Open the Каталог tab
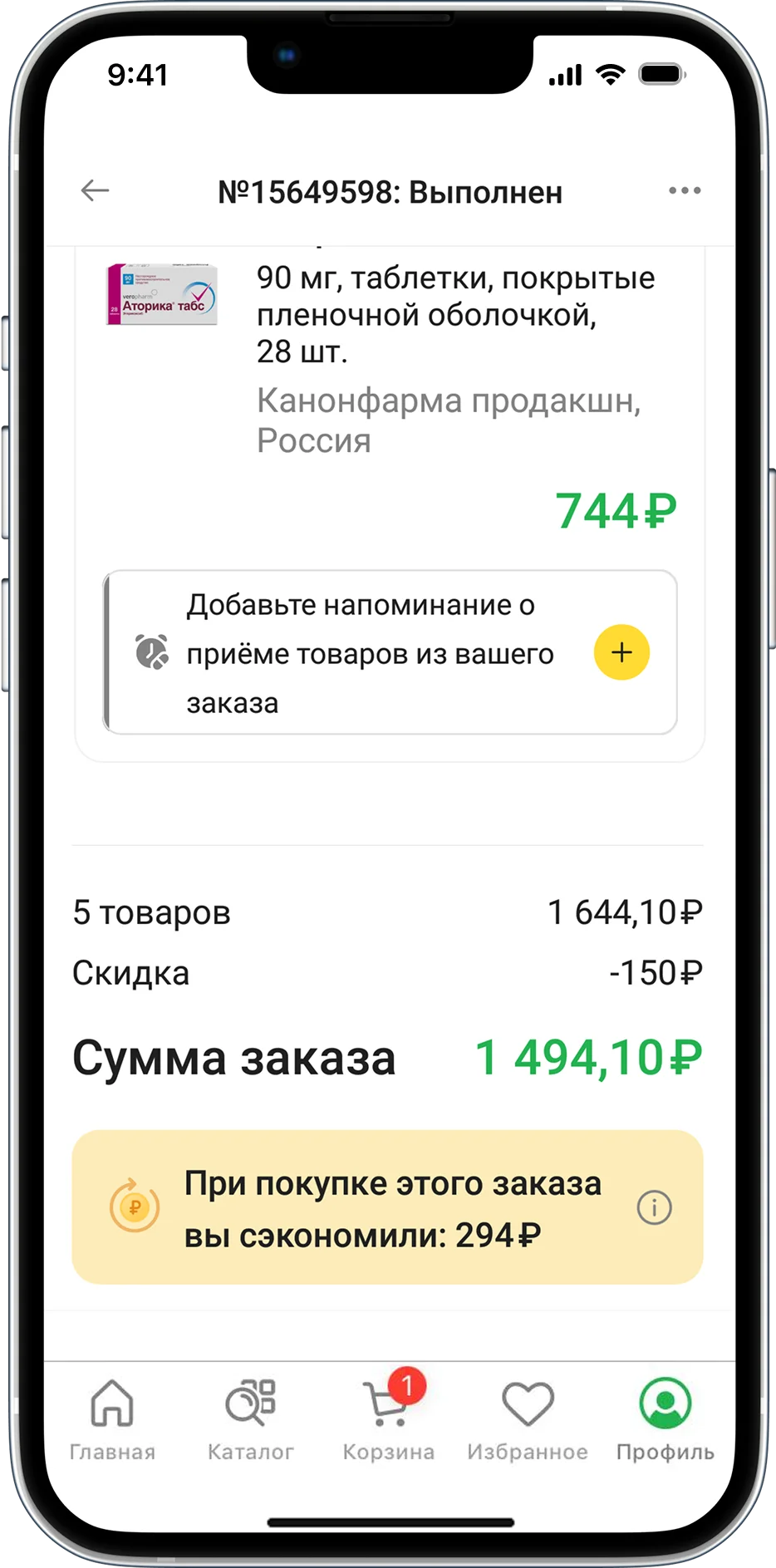 (250, 1419)
